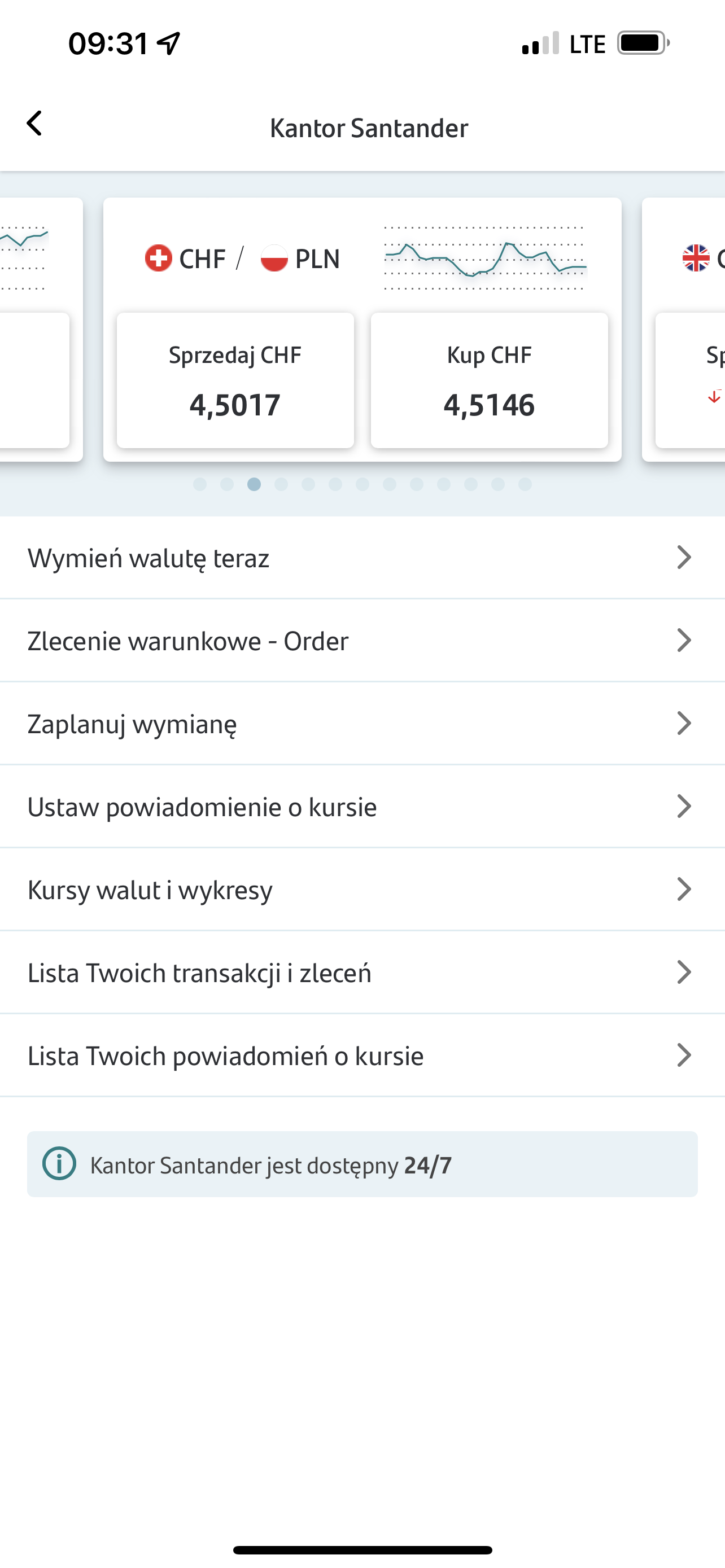
Task: Tap the Sprzedaj CHF rate card
Action: (235, 380)
